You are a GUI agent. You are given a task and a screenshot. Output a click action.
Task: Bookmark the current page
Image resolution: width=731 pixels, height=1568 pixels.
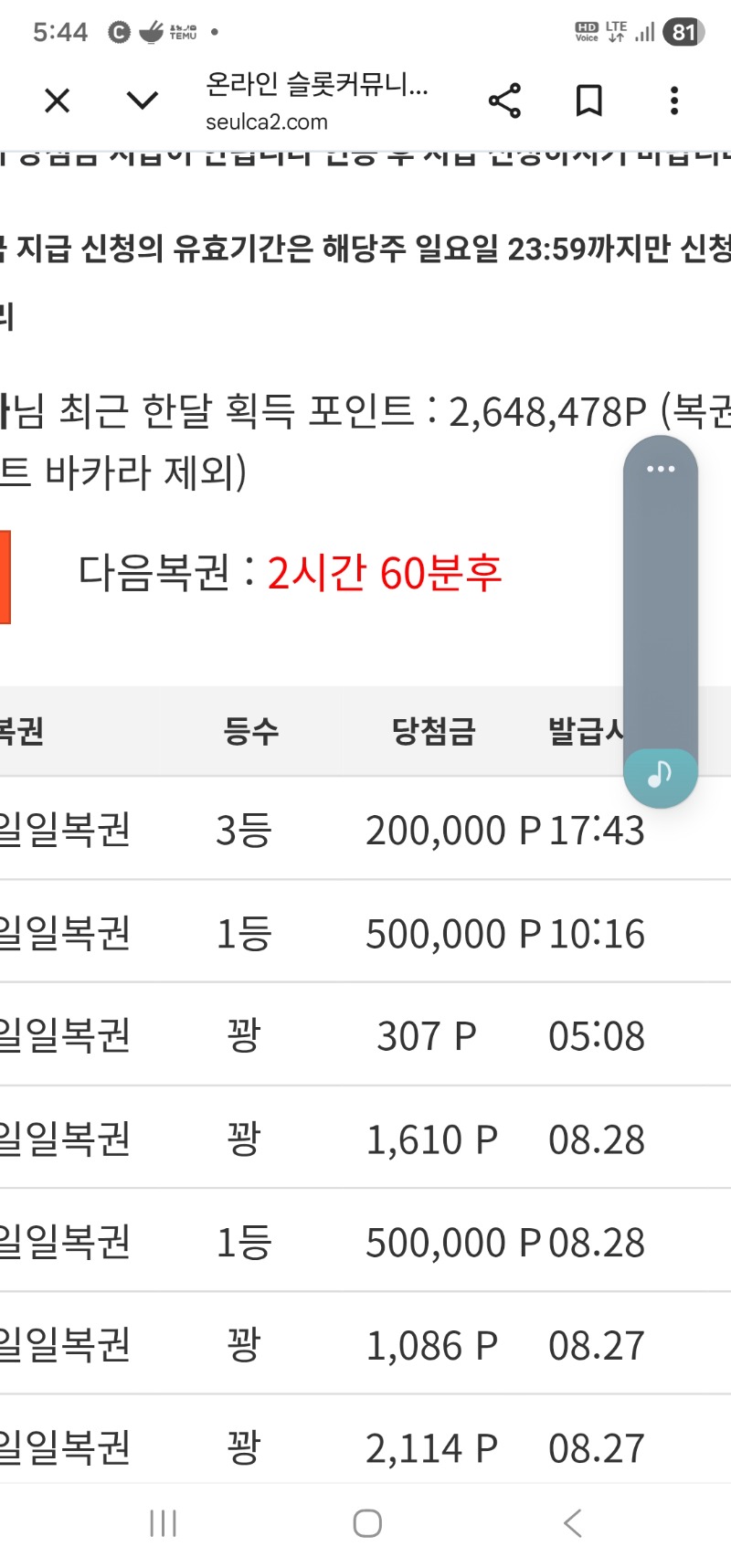coord(589,101)
